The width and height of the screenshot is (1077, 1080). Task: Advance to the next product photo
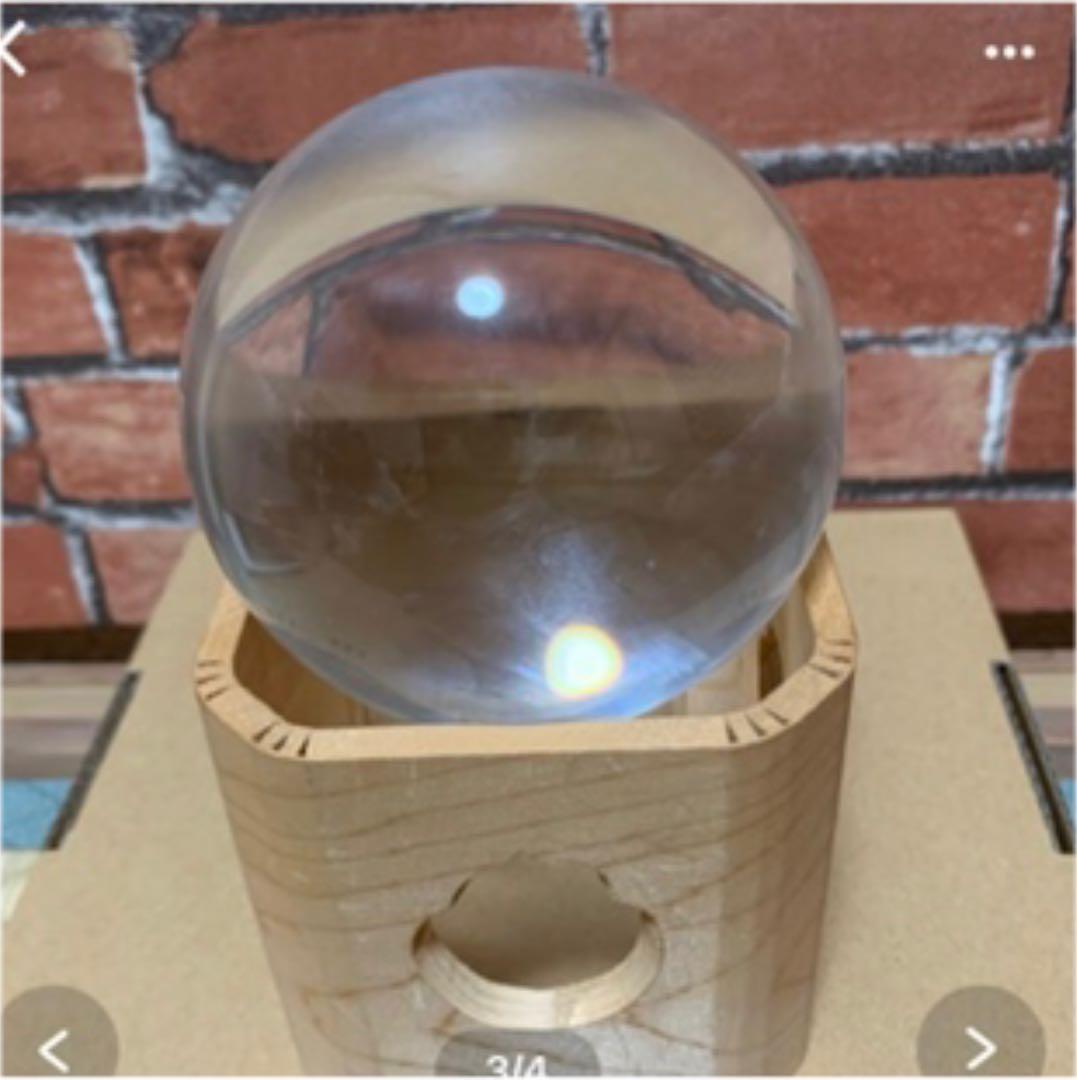[980, 1045]
